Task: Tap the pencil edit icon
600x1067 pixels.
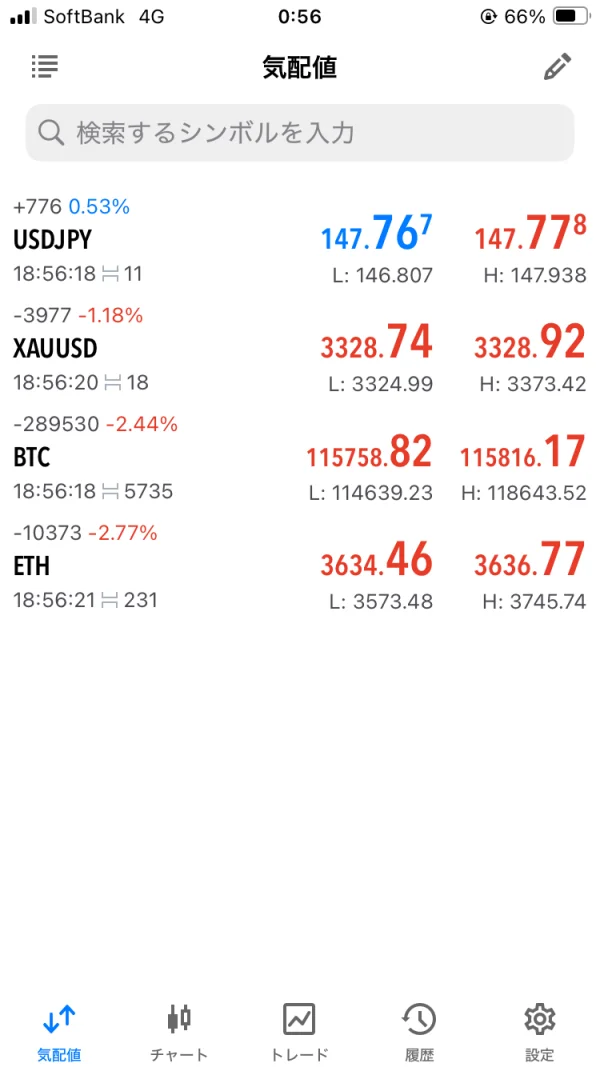Action: (x=557, y=67)
